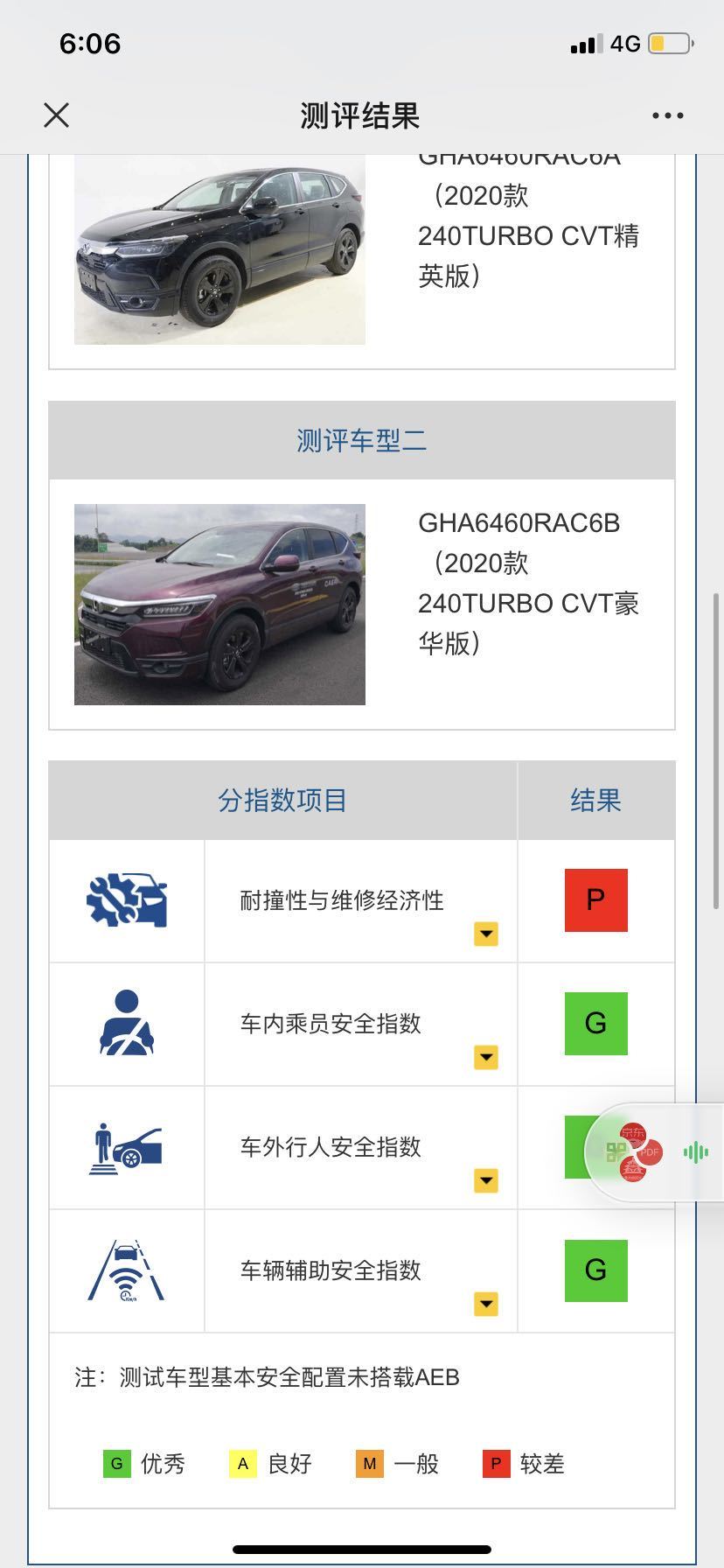724x1568 pixels.
Task: Click the 车内乘员安全指数 seatbelt passenger icon
Action: [126, 1024]
